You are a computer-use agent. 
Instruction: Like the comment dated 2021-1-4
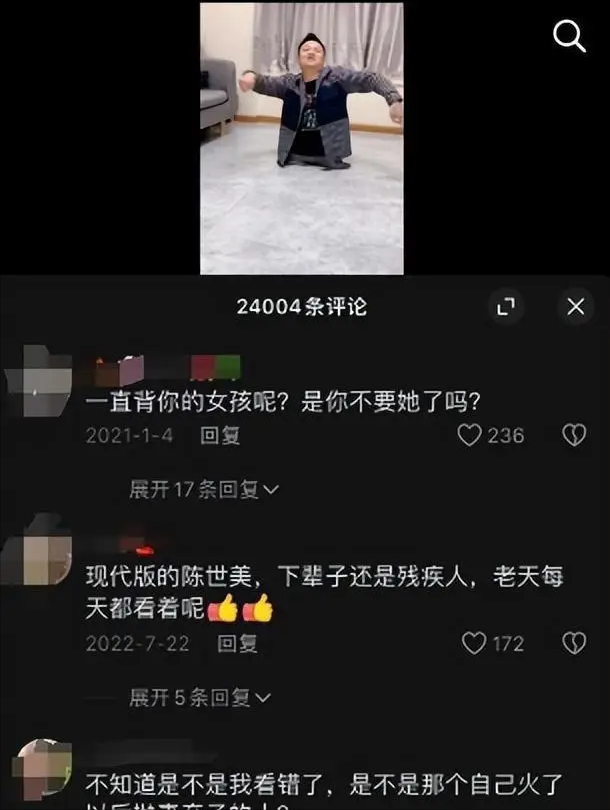click(472, 436)
